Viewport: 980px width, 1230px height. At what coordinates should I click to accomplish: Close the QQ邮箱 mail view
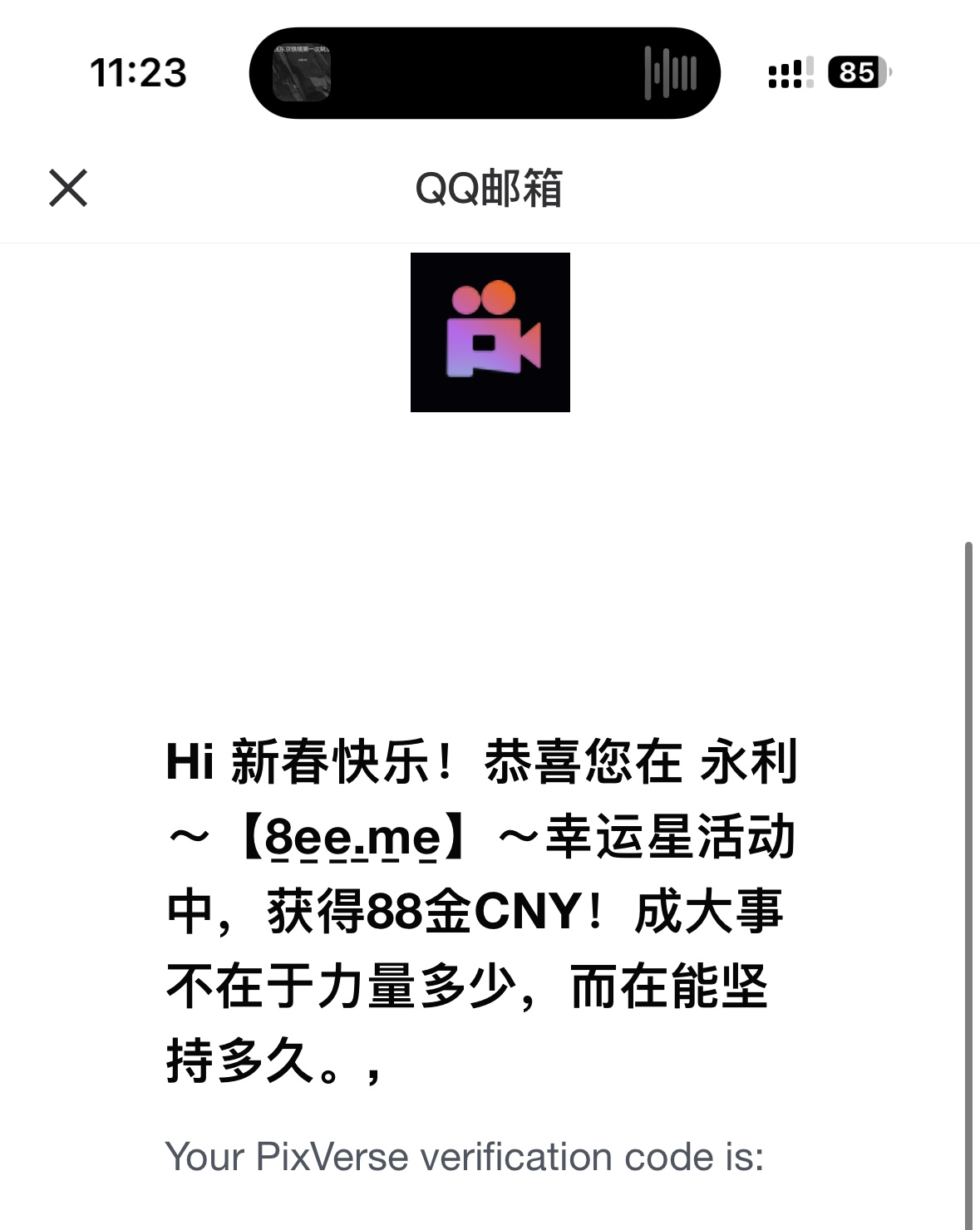[68, 188]
